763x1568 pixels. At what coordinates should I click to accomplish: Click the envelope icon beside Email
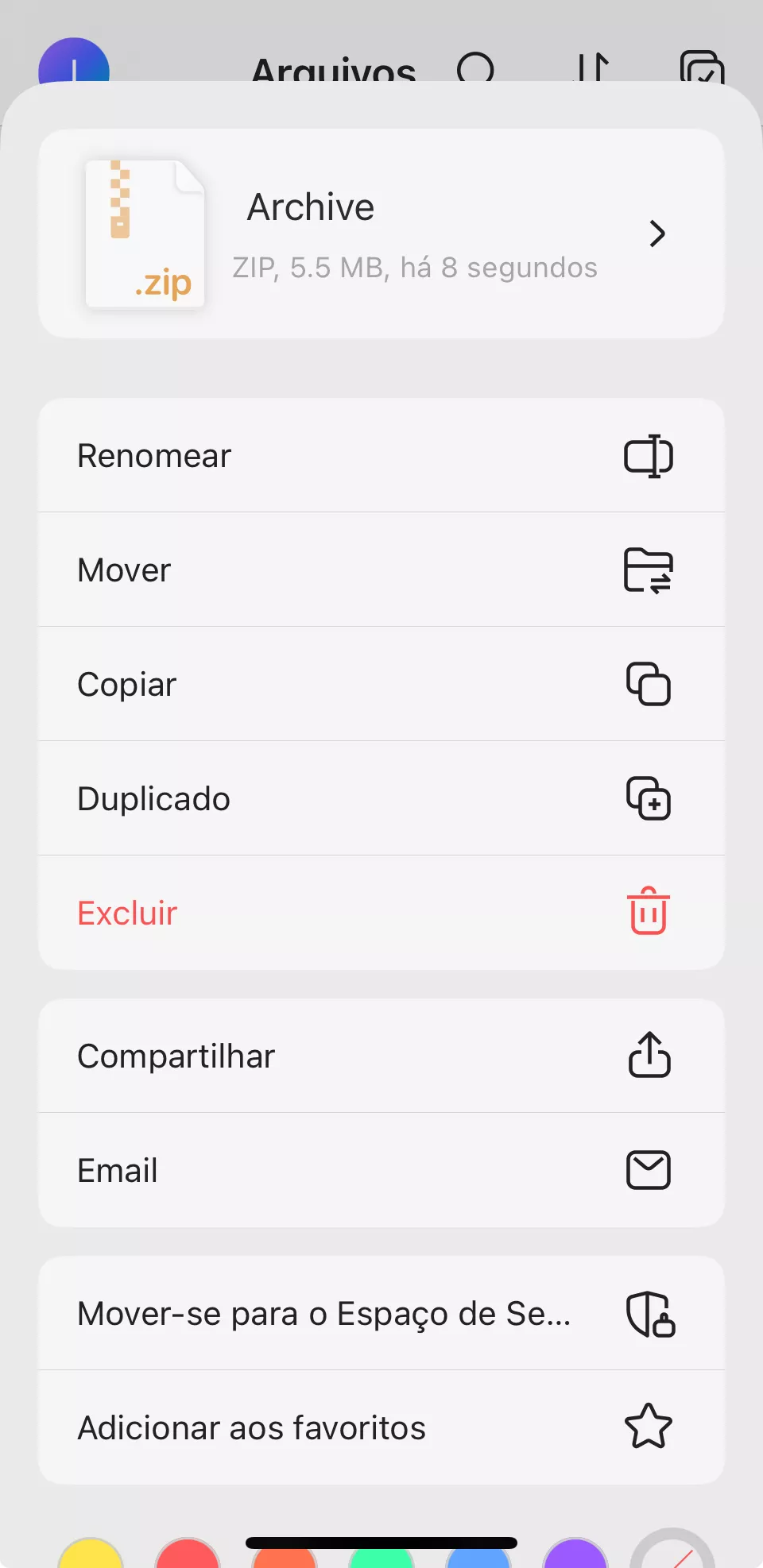[649, 1169]
